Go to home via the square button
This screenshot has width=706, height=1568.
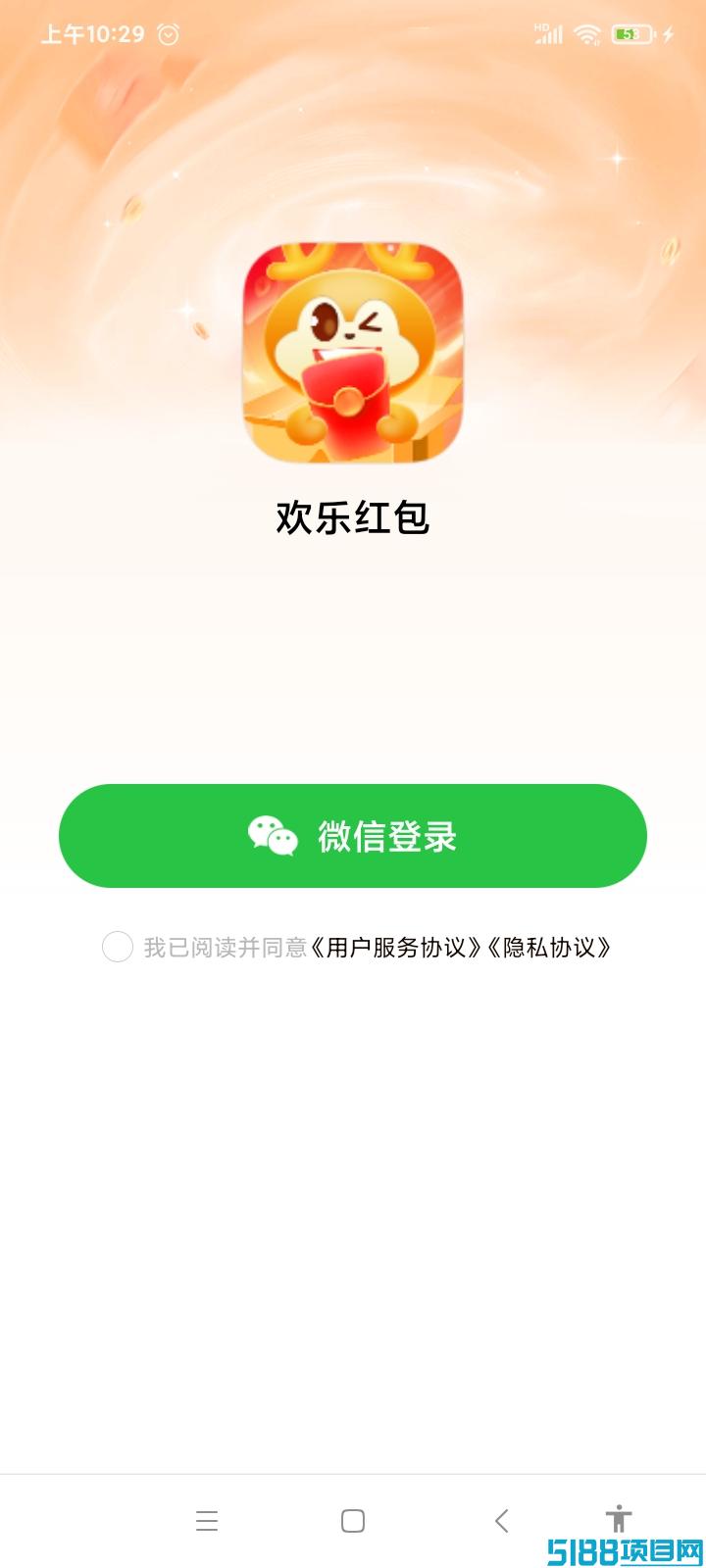pyautogui.click(x=353, y=1521)
